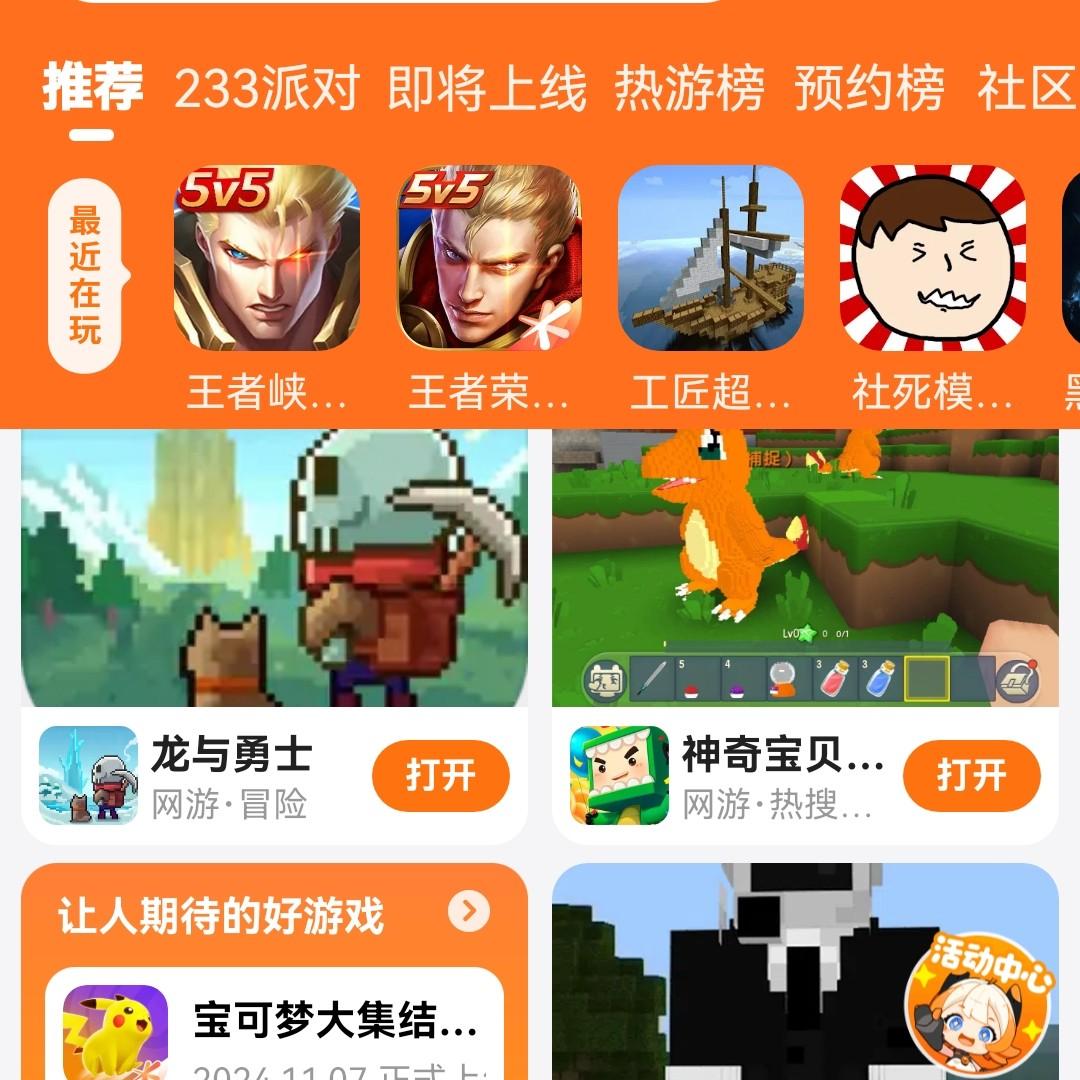Tap the 打开 button for 神奇宝贝

pos(971,775)
